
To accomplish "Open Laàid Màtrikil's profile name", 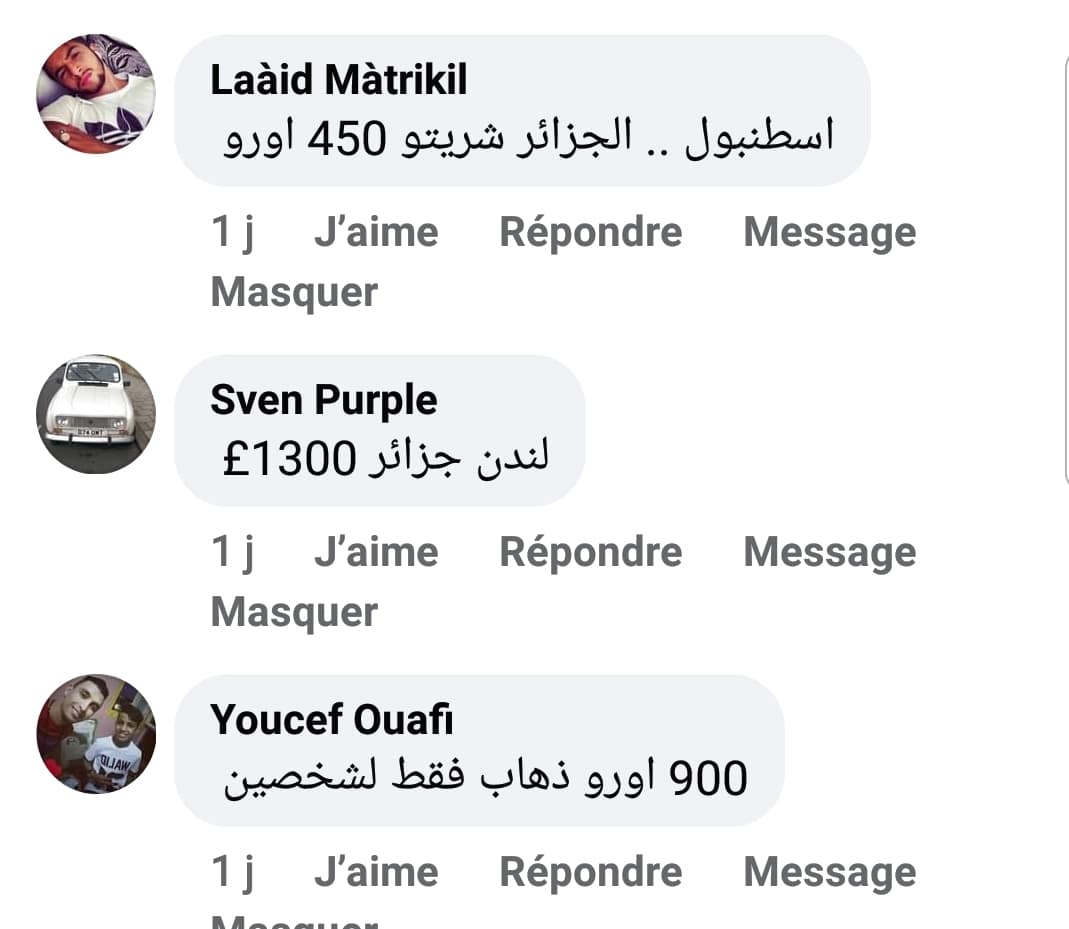I will (x=338, y=80).
